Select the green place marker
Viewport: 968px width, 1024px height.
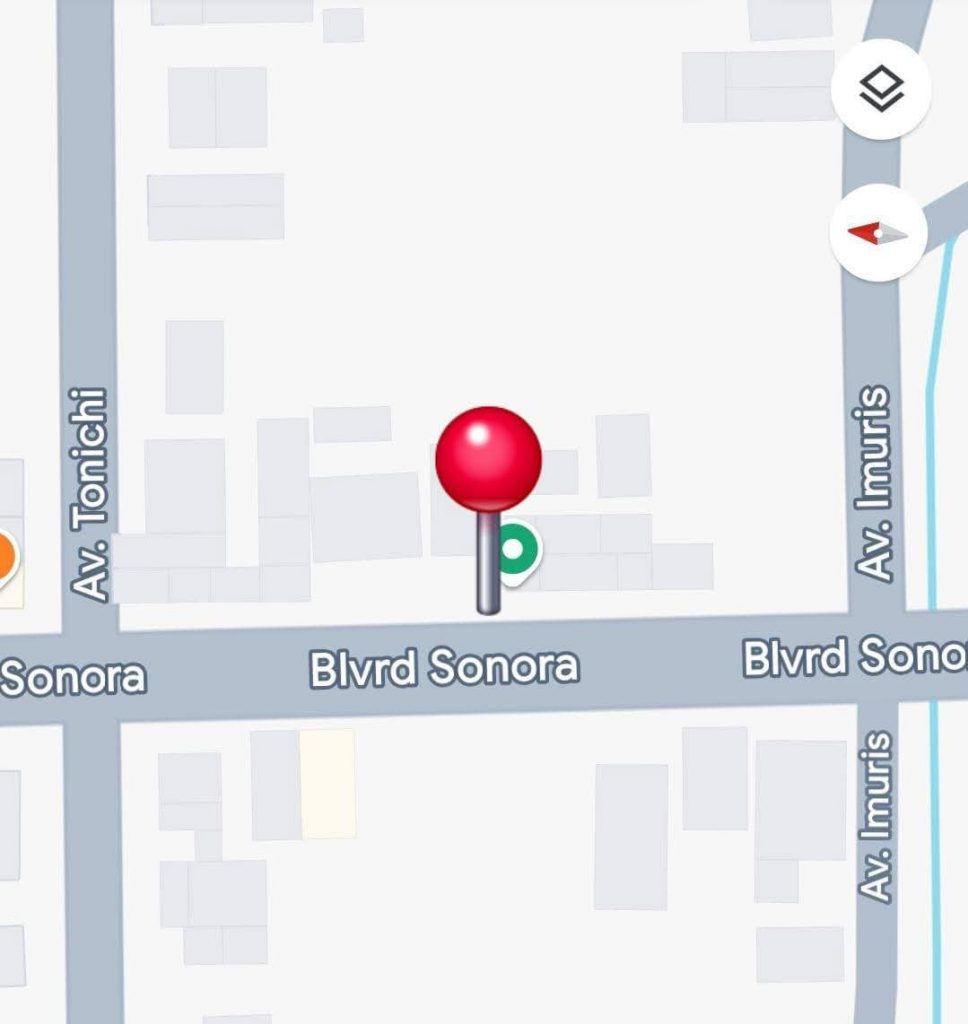516,549
